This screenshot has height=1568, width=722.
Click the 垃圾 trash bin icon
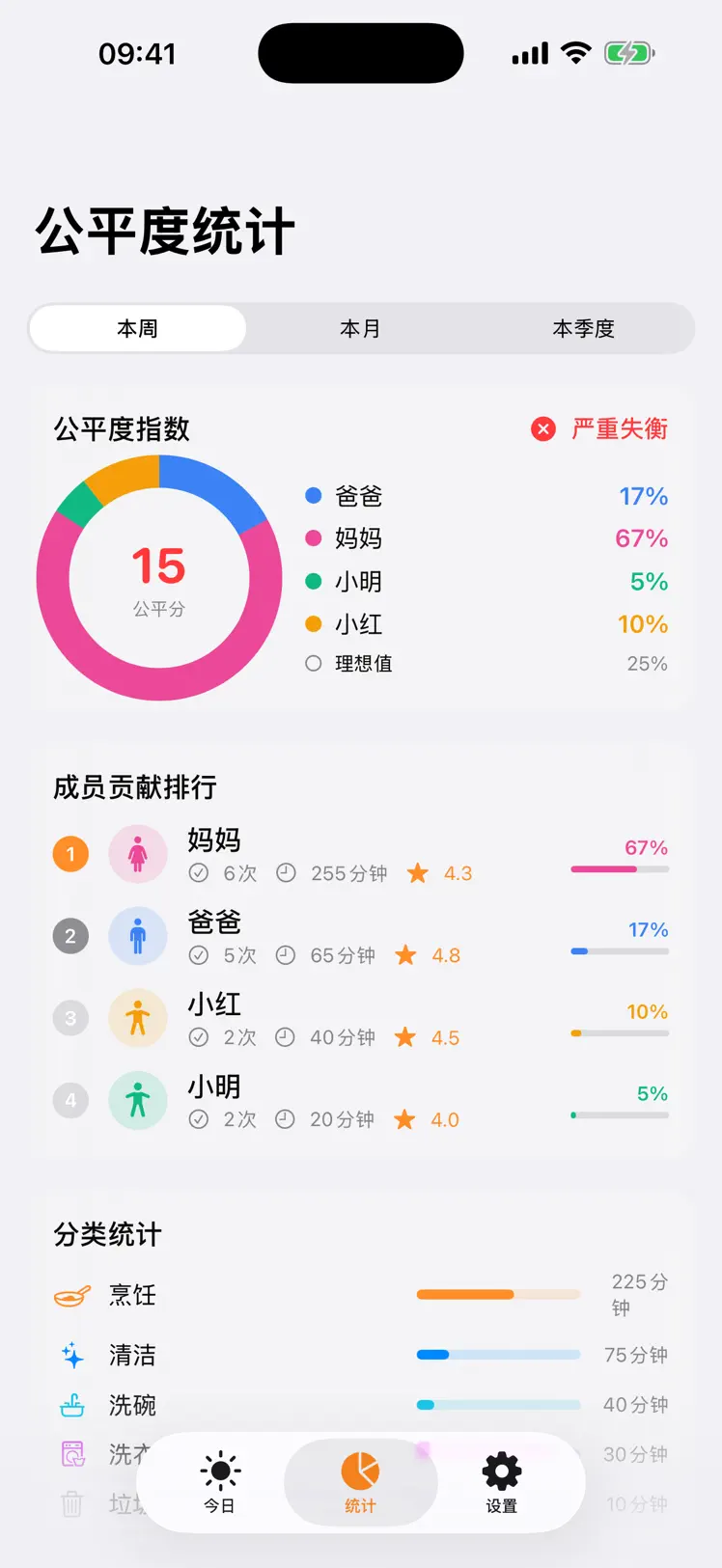(71, 1502)
